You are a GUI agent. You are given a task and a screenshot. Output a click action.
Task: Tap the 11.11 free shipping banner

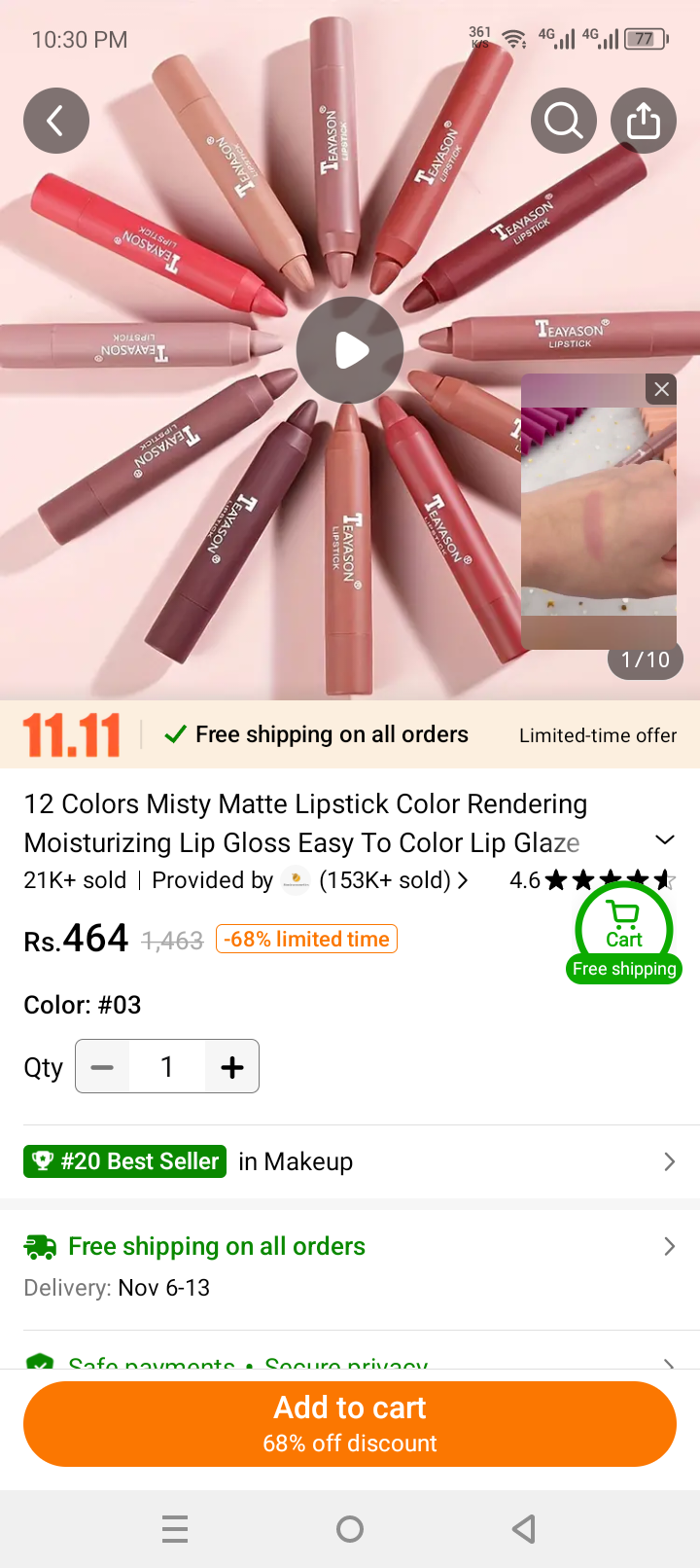pyautogui.click(x=350, y=734)
